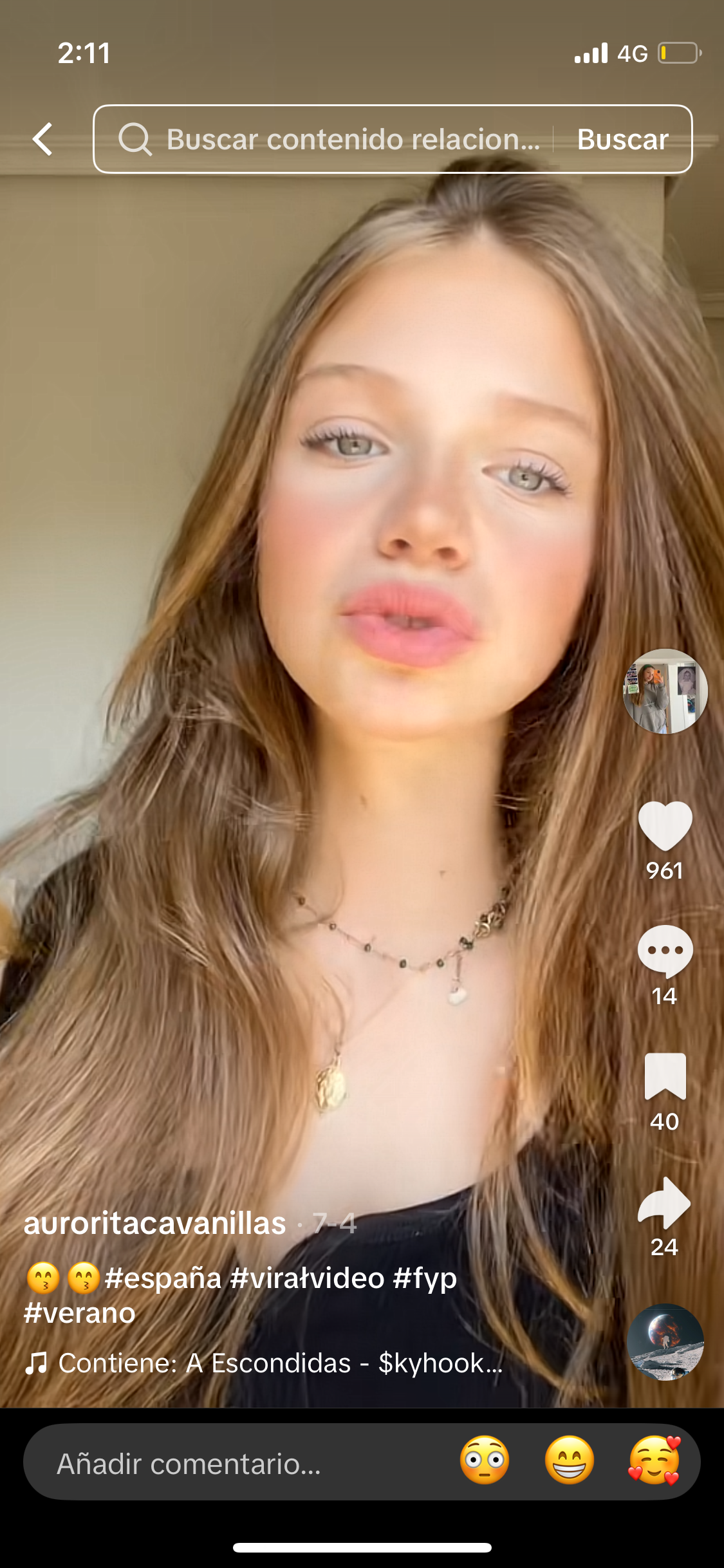Insert the flushed face emoji
This screenshot has height=1568, width=724.
click(485, 1460)
